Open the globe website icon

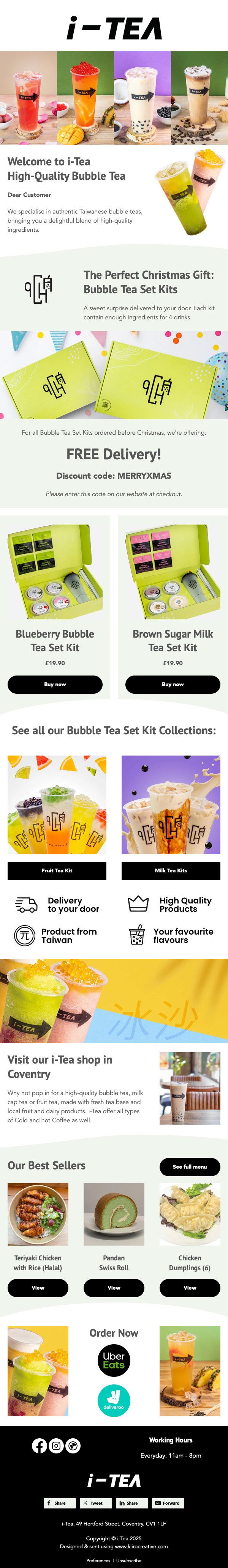73,1445
